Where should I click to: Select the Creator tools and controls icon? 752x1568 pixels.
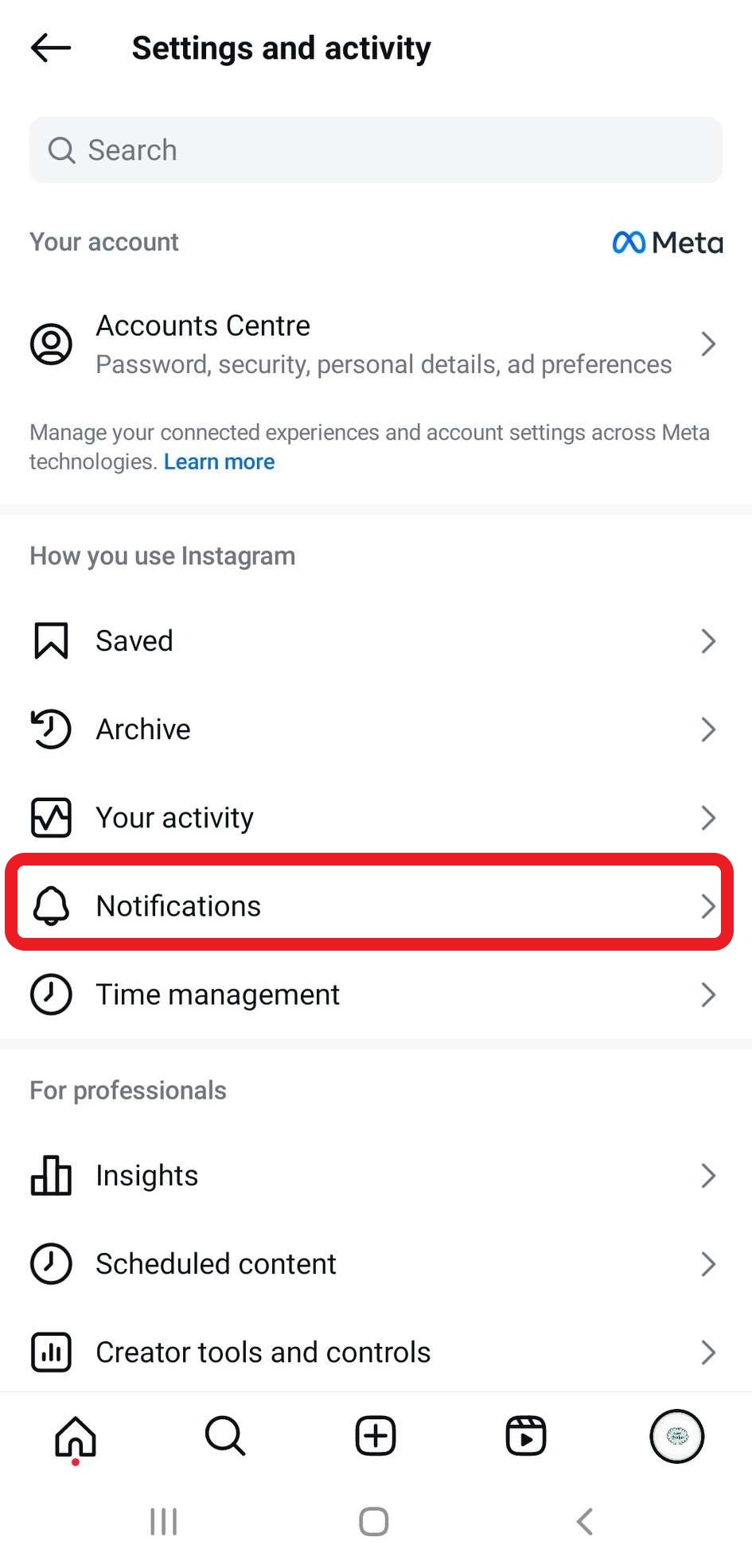(50, 1352)
